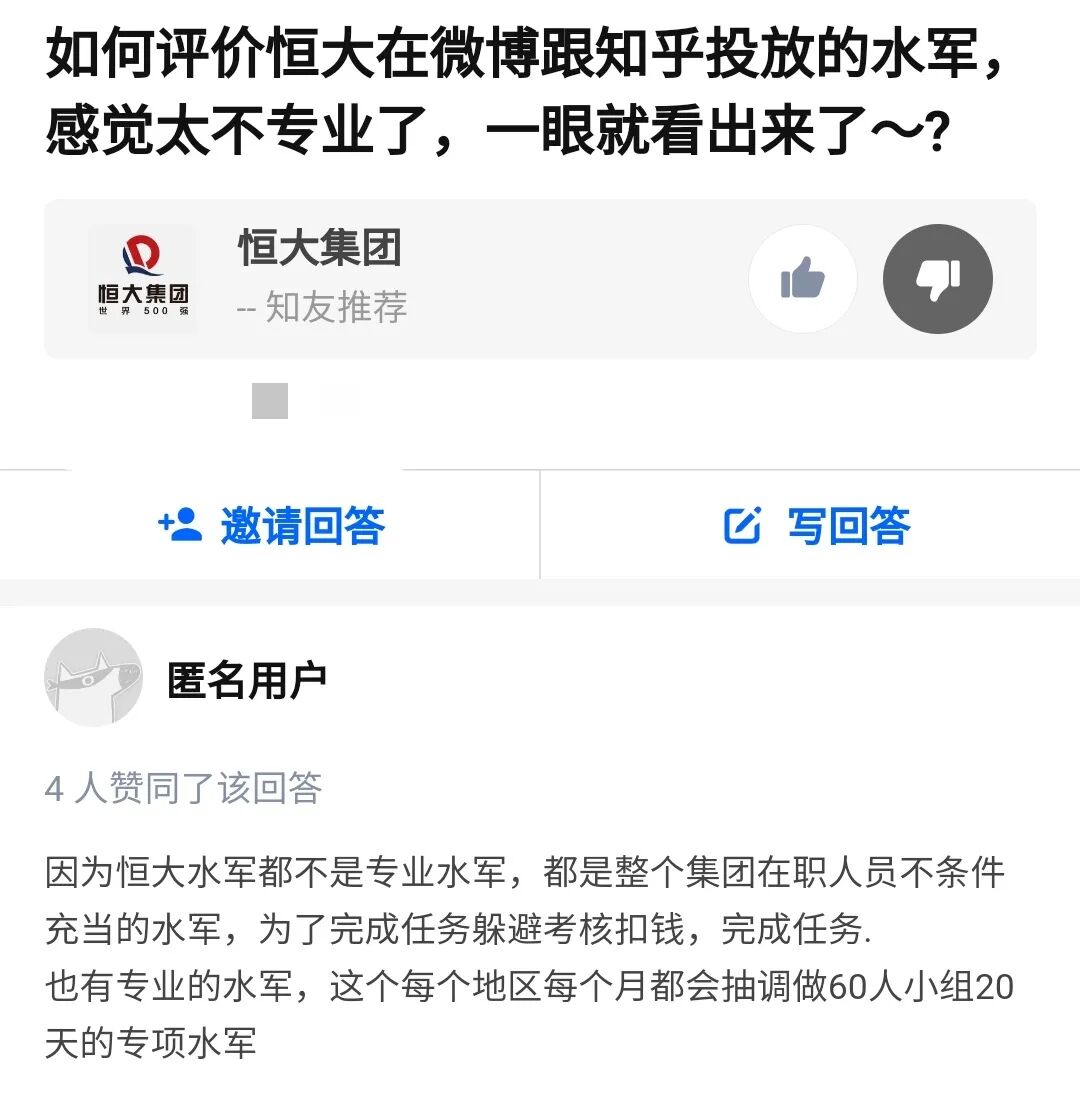The width and height of the screenshot is (1080, 1114).
Task: Tap 写回答 to write an answer
Action: 816,526
